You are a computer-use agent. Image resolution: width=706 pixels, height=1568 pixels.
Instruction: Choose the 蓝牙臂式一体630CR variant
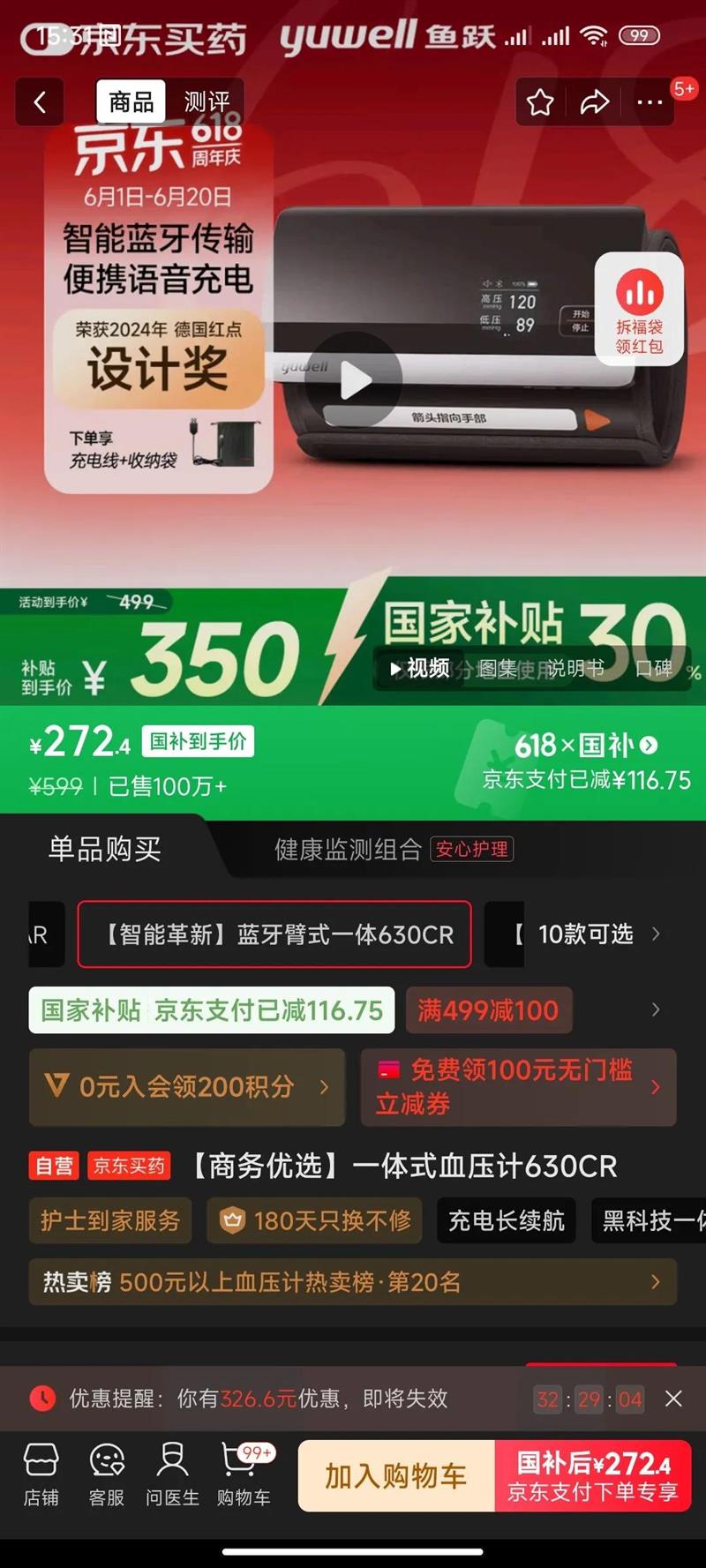coord(274,934)
